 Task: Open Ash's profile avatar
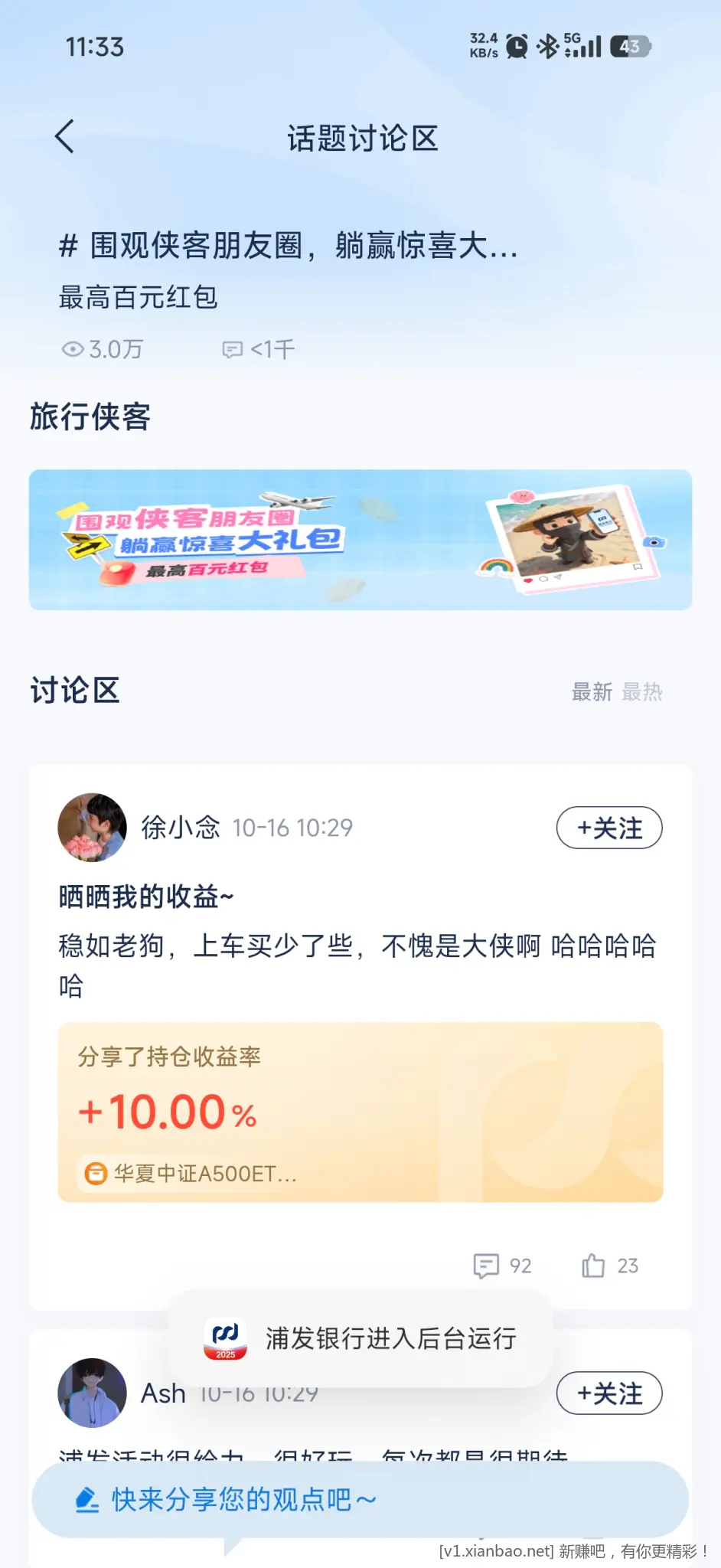tap(92, 1393)
